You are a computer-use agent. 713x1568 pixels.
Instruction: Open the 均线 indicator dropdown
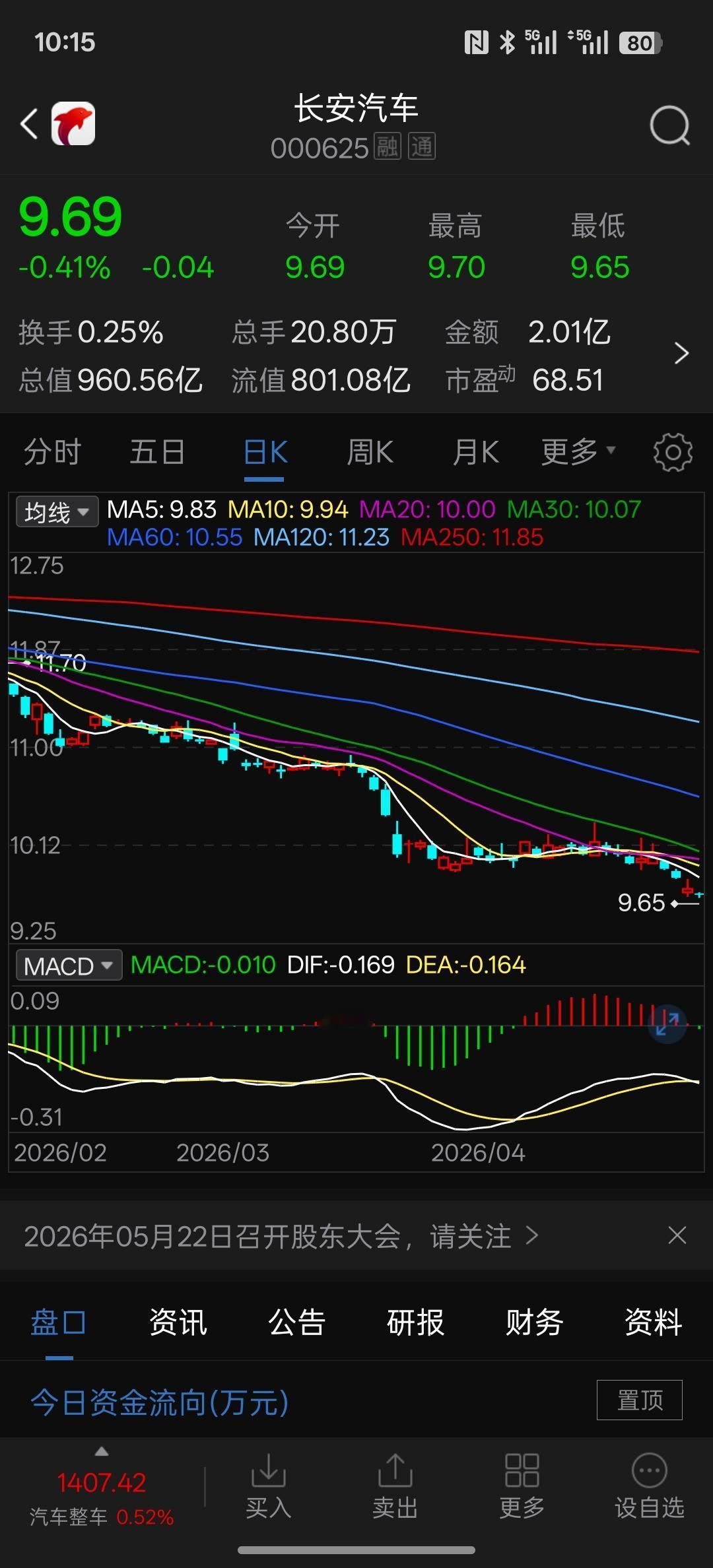point(56,509)
